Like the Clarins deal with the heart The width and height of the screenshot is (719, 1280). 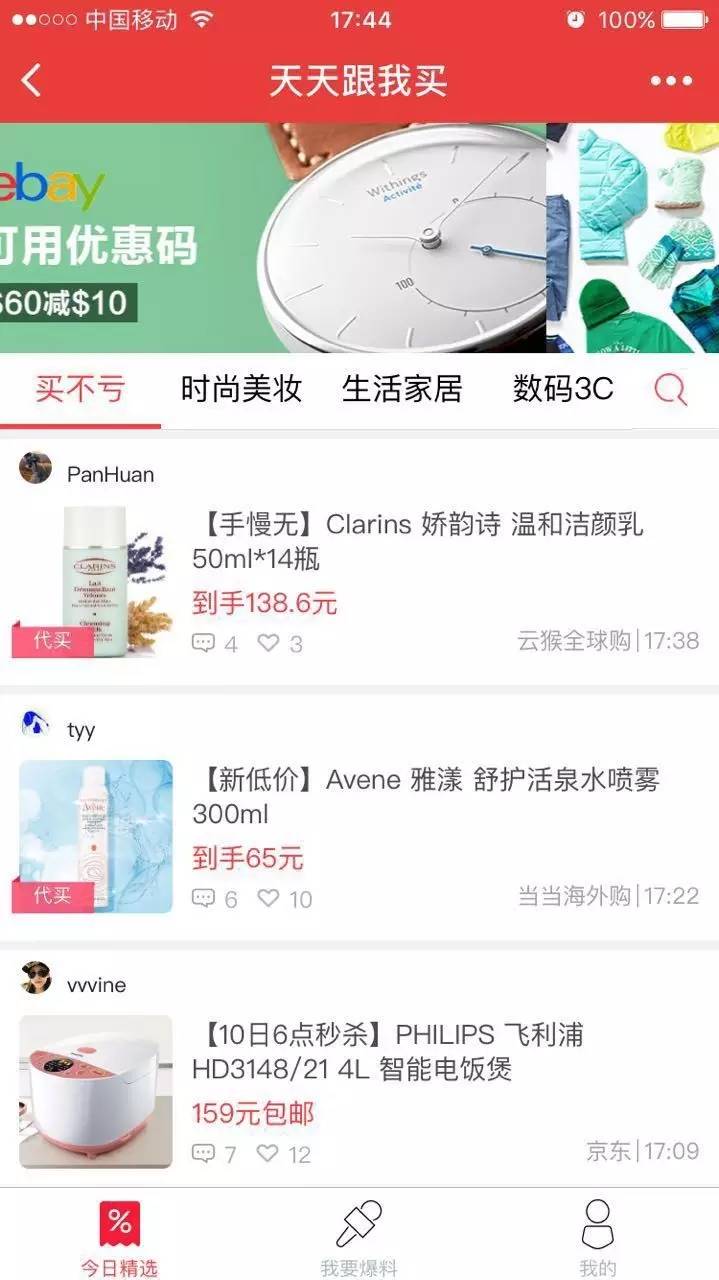[x=269, y=643]
